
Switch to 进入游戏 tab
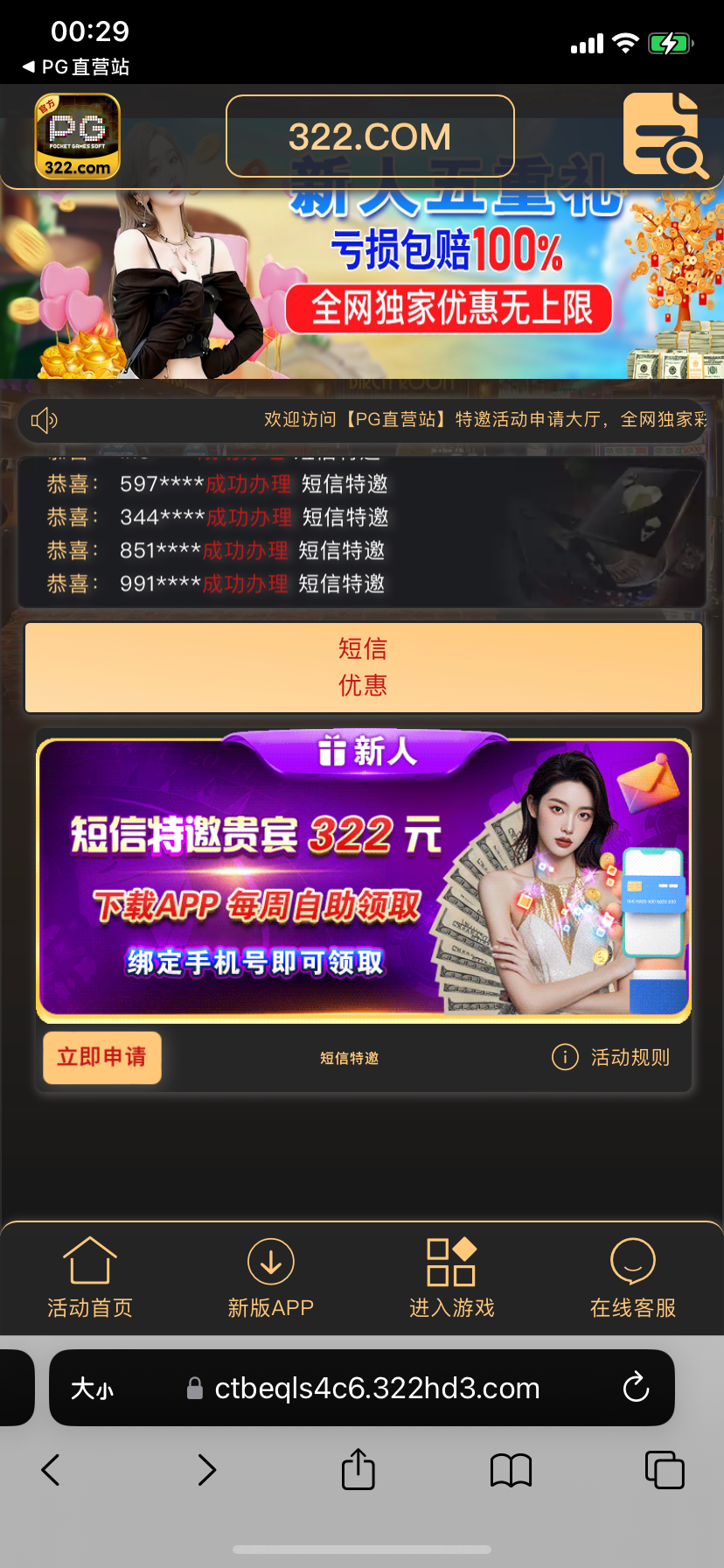pyautogui.click(x=451, y=1277)
